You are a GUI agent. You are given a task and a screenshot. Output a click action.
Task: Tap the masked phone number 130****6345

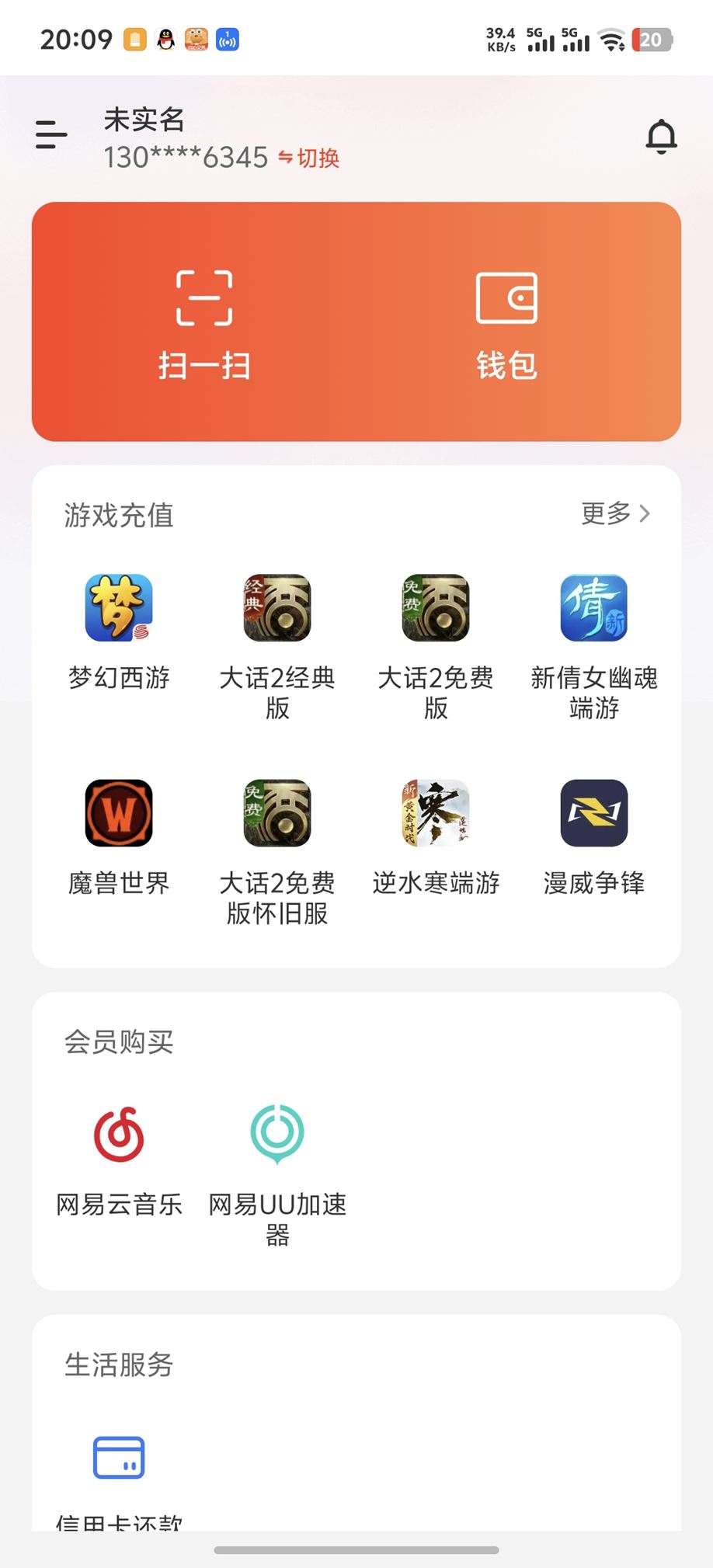pyautogui.click(x=184, y=158)
